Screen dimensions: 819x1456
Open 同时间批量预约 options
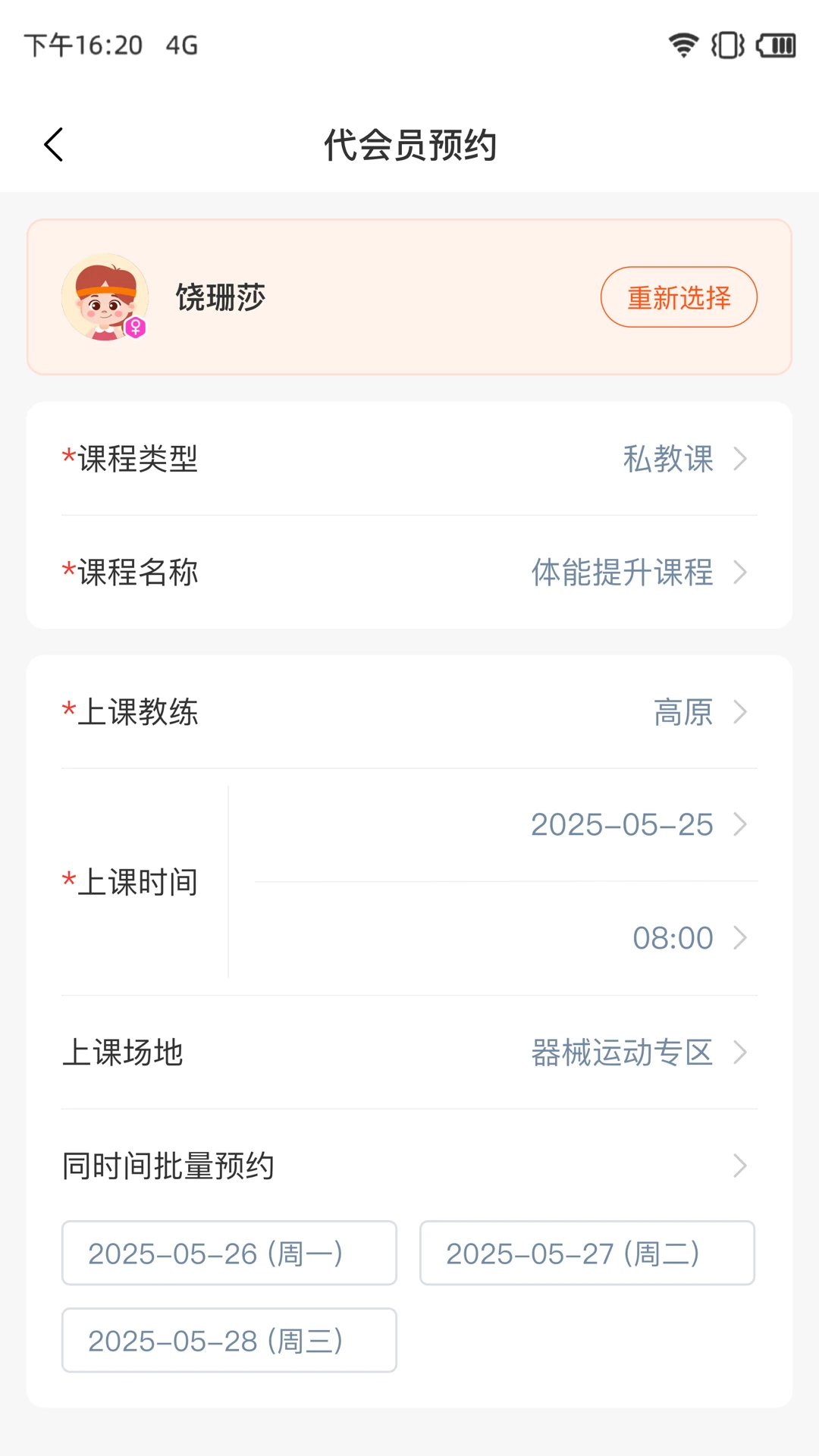[x=409, y=1166]
